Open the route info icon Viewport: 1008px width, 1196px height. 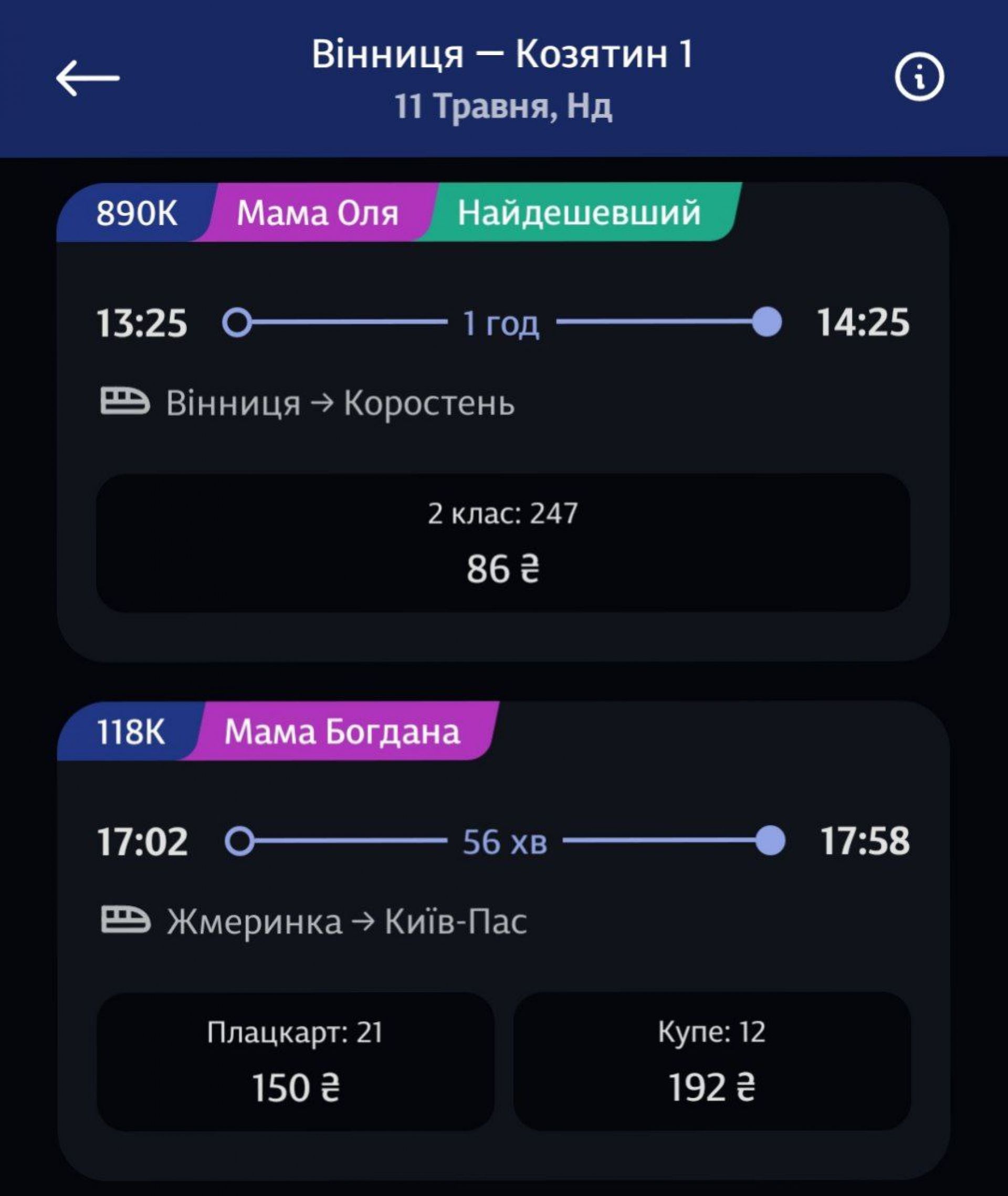pos(919,77)
